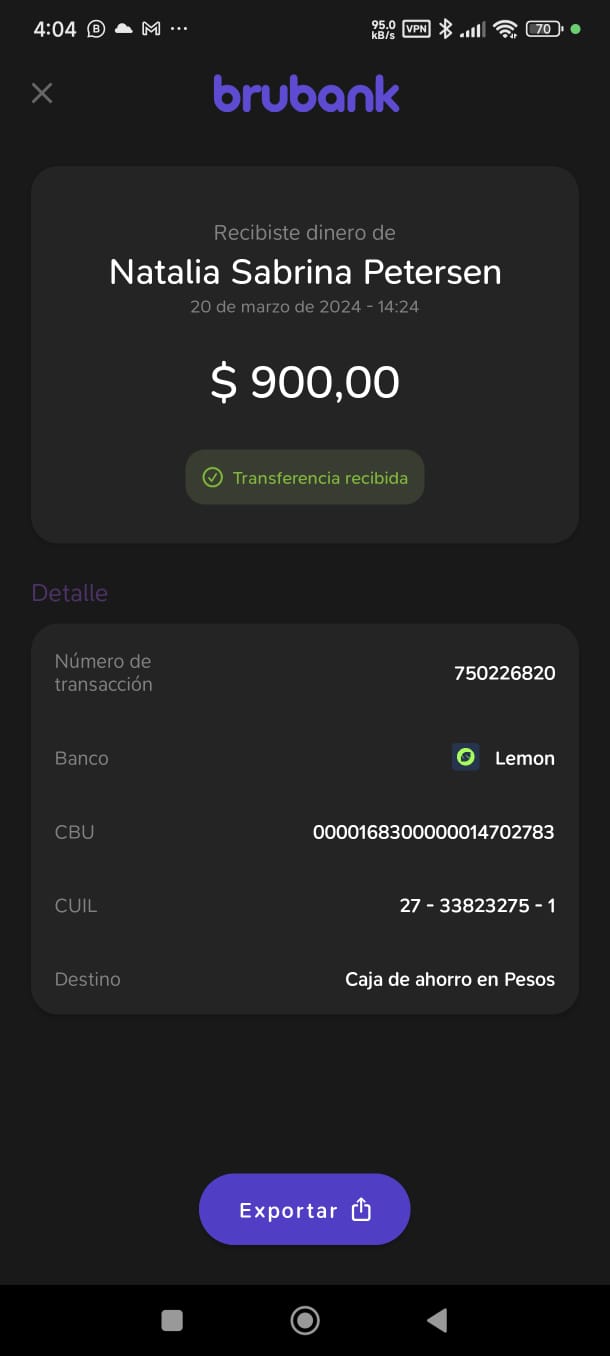Go to home via system home button
Screen dimensions: 610x1356
coord(305,1321)
